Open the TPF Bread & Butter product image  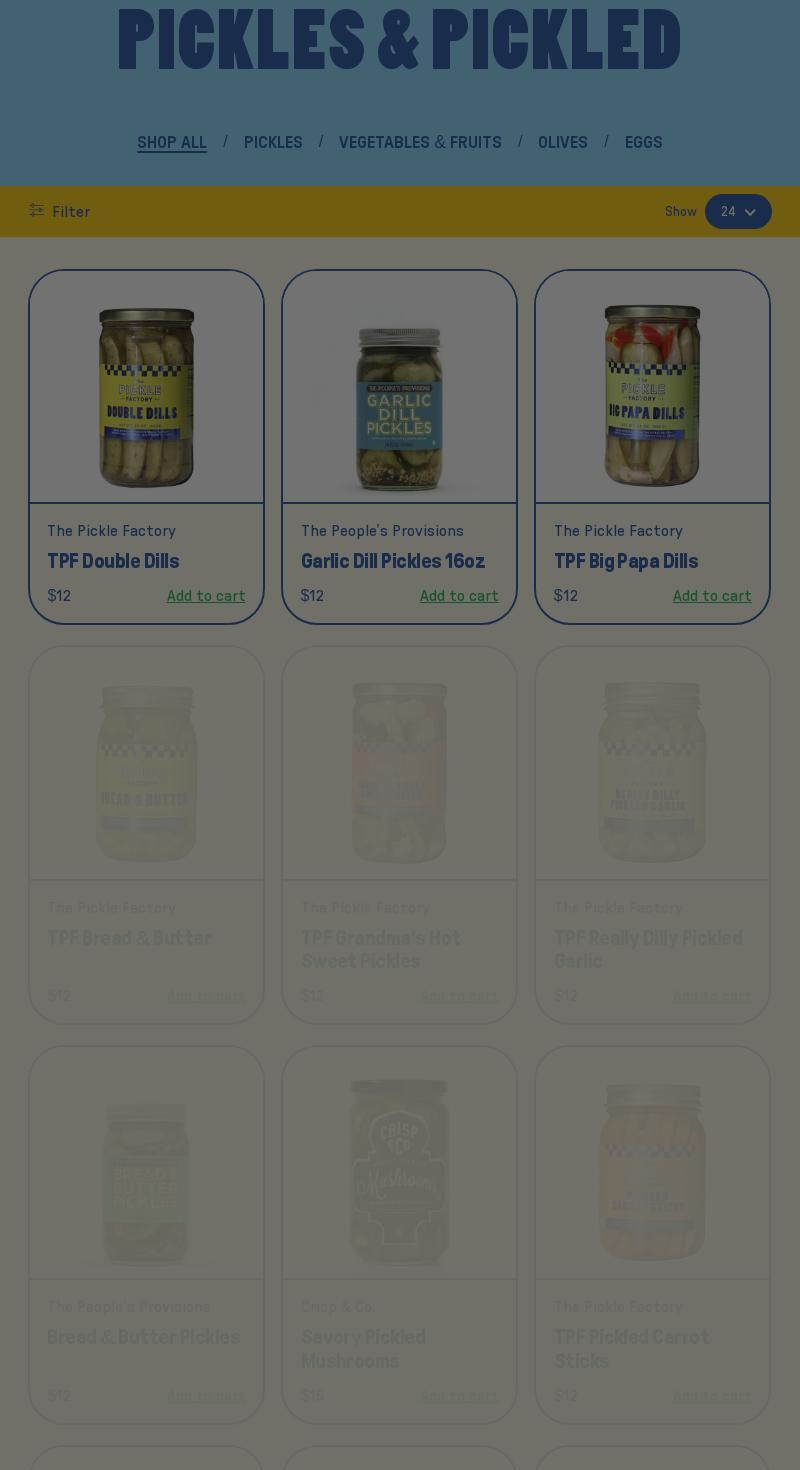click(x=146, y=772)
